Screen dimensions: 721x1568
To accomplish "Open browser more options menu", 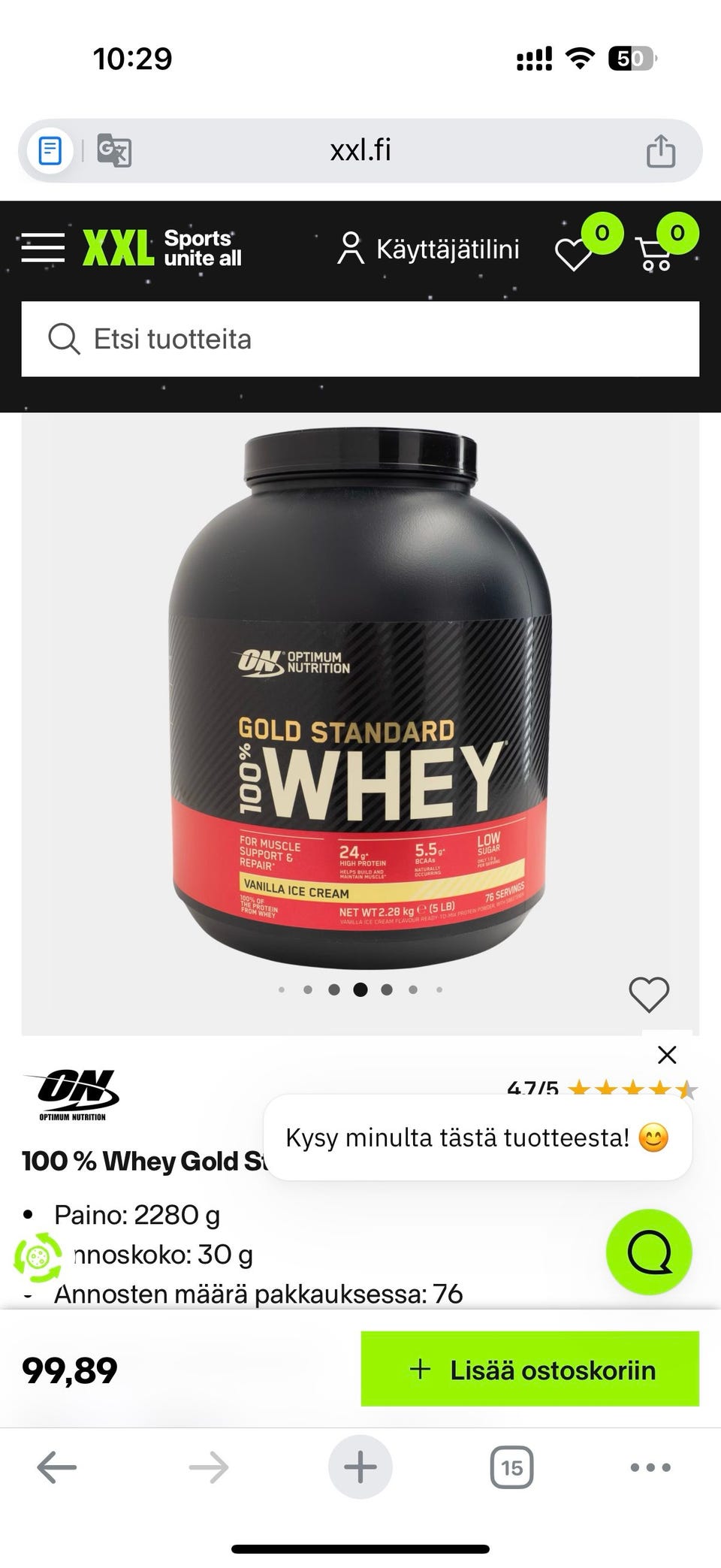I will pos(650,1467).
